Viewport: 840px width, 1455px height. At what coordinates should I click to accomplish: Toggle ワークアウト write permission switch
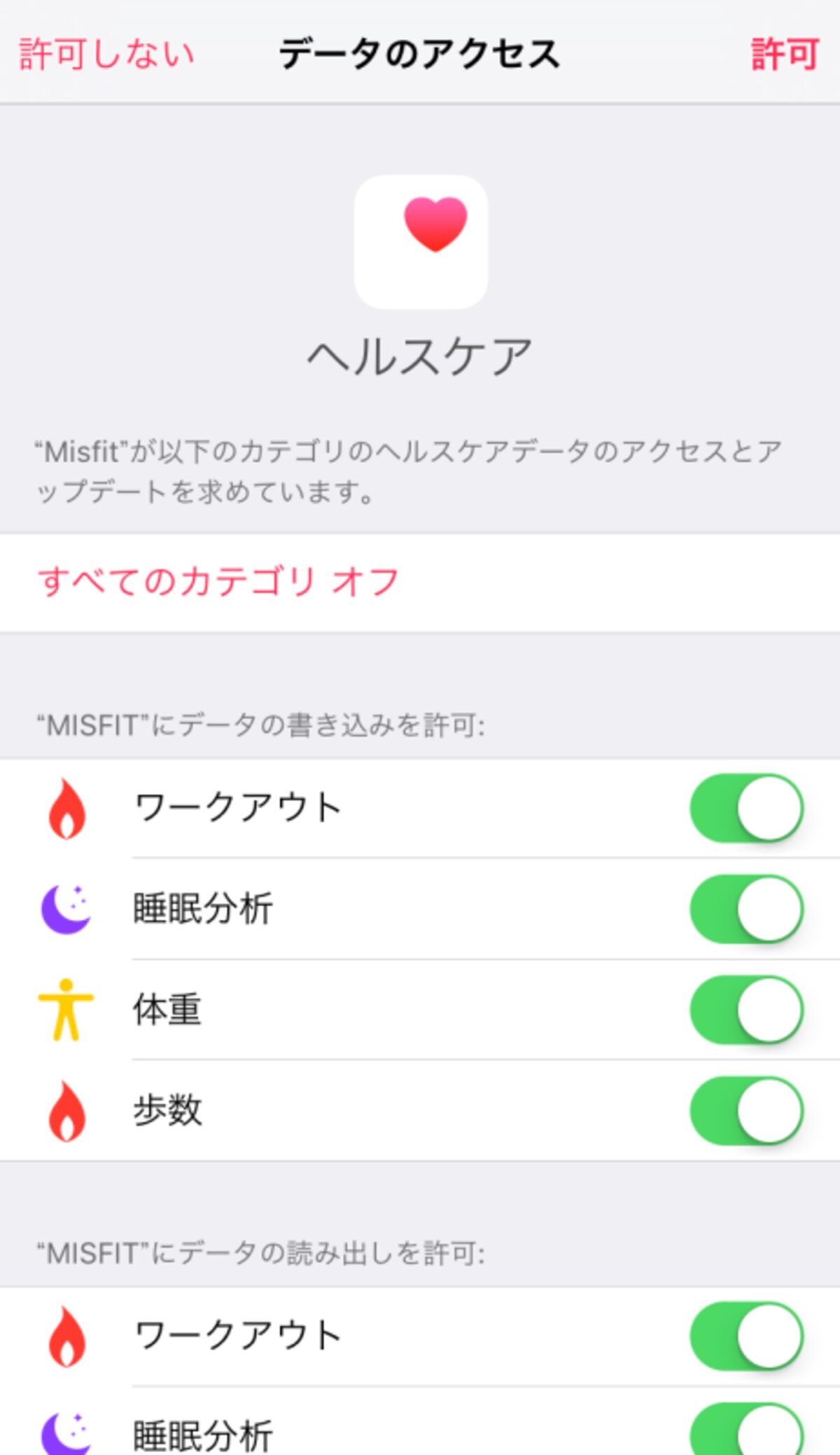click(747, 808)
